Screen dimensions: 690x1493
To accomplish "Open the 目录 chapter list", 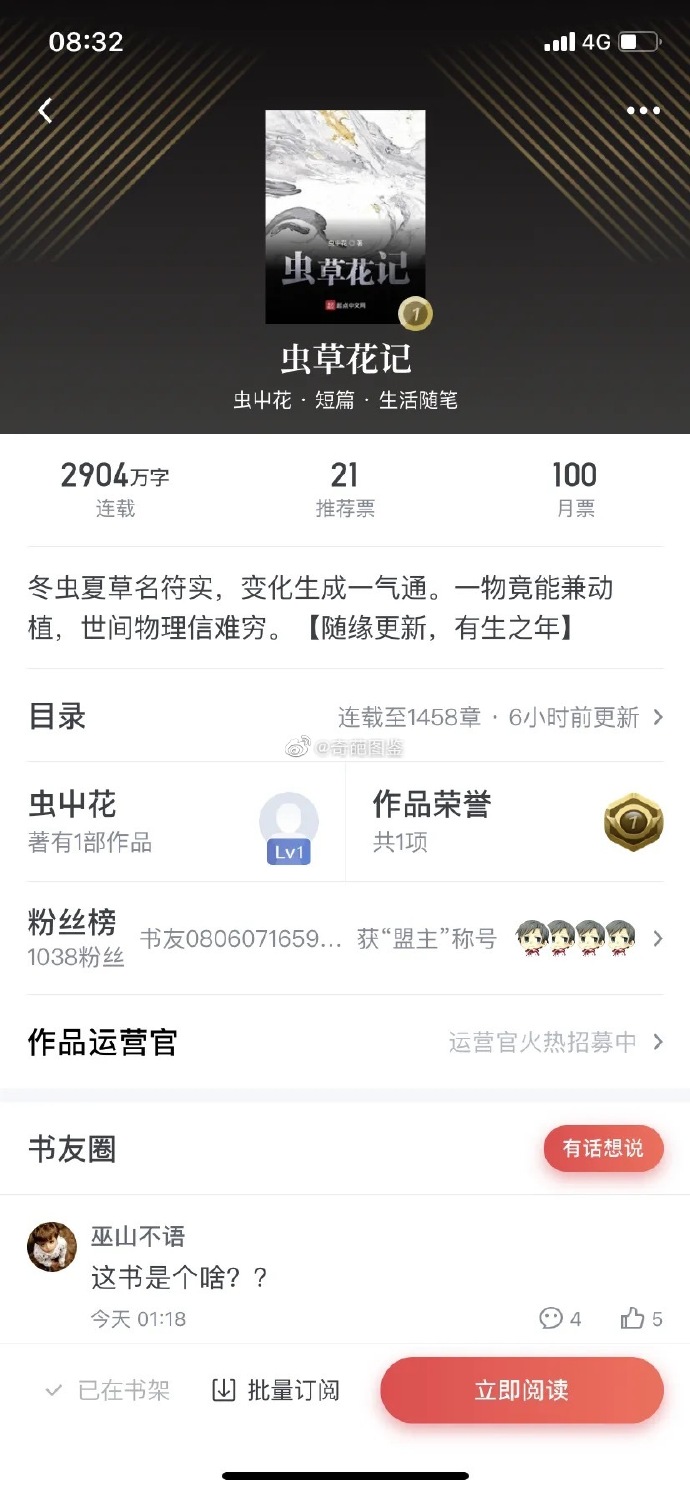I will [345, 716].
